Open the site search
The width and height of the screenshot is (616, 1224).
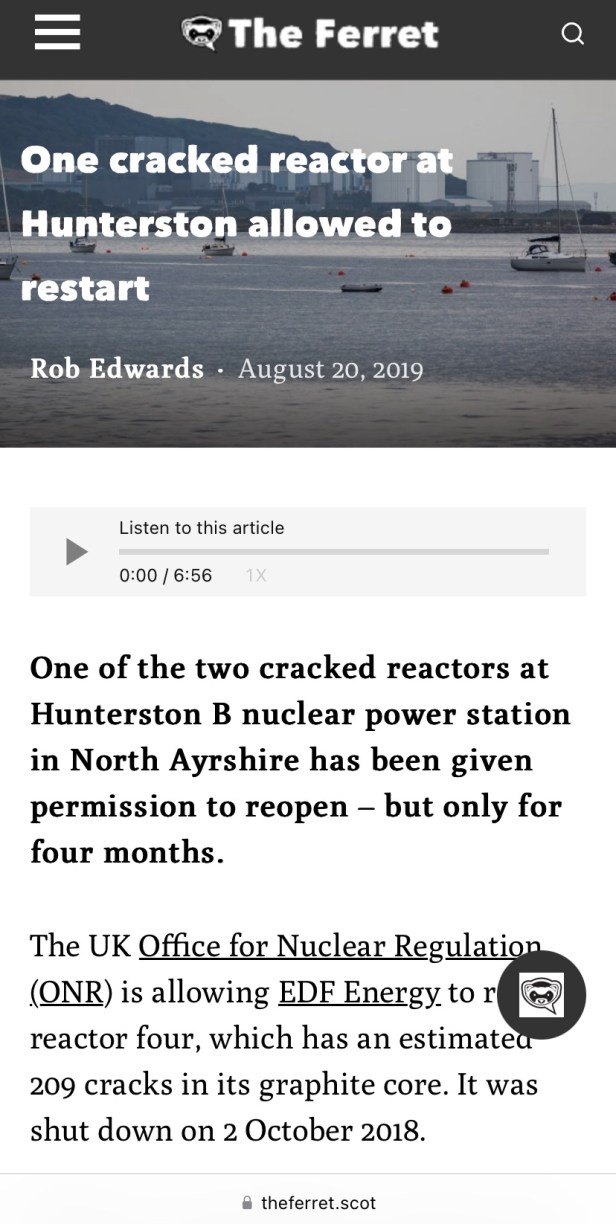(x=572, y=34)
